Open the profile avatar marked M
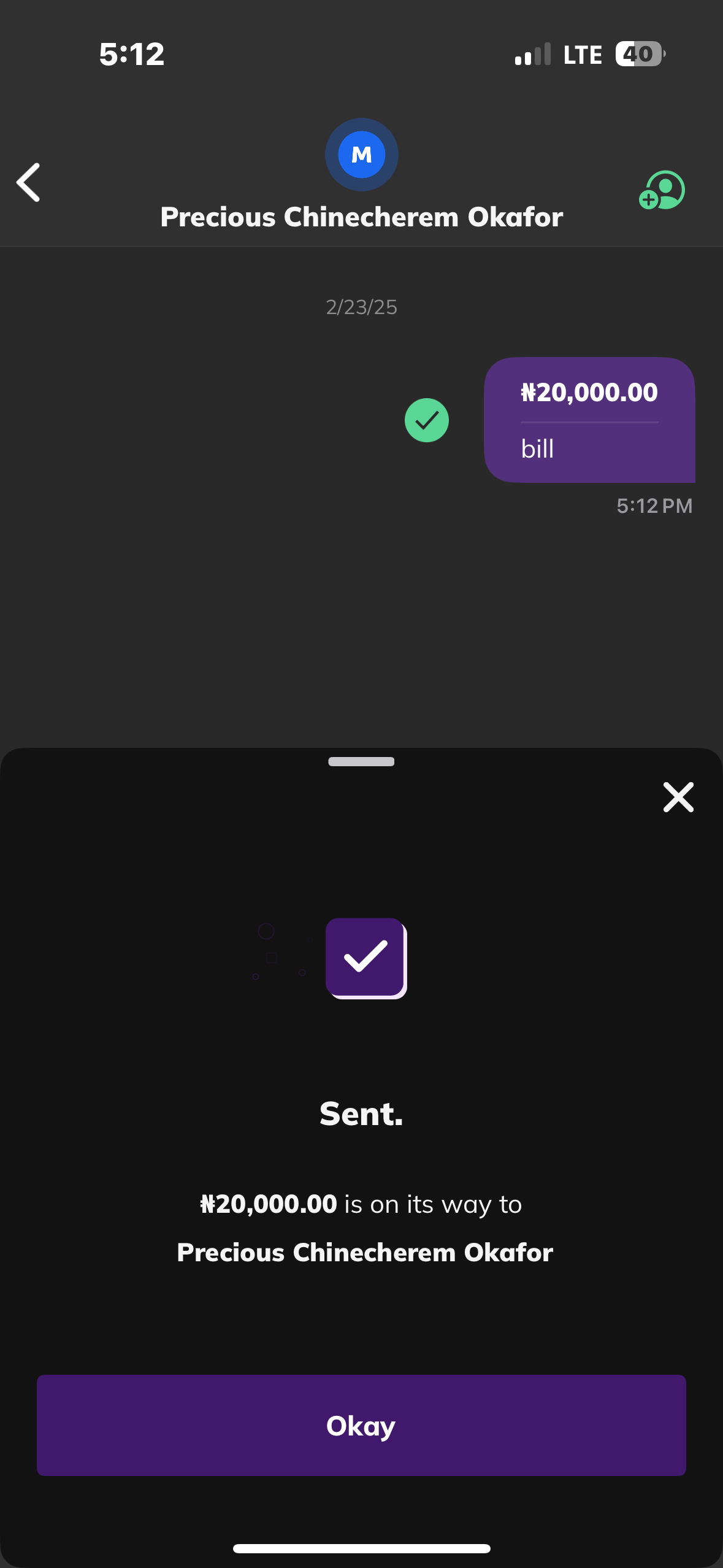The height and width of the screenshot is (1568, 723). (x=361, y=155)
